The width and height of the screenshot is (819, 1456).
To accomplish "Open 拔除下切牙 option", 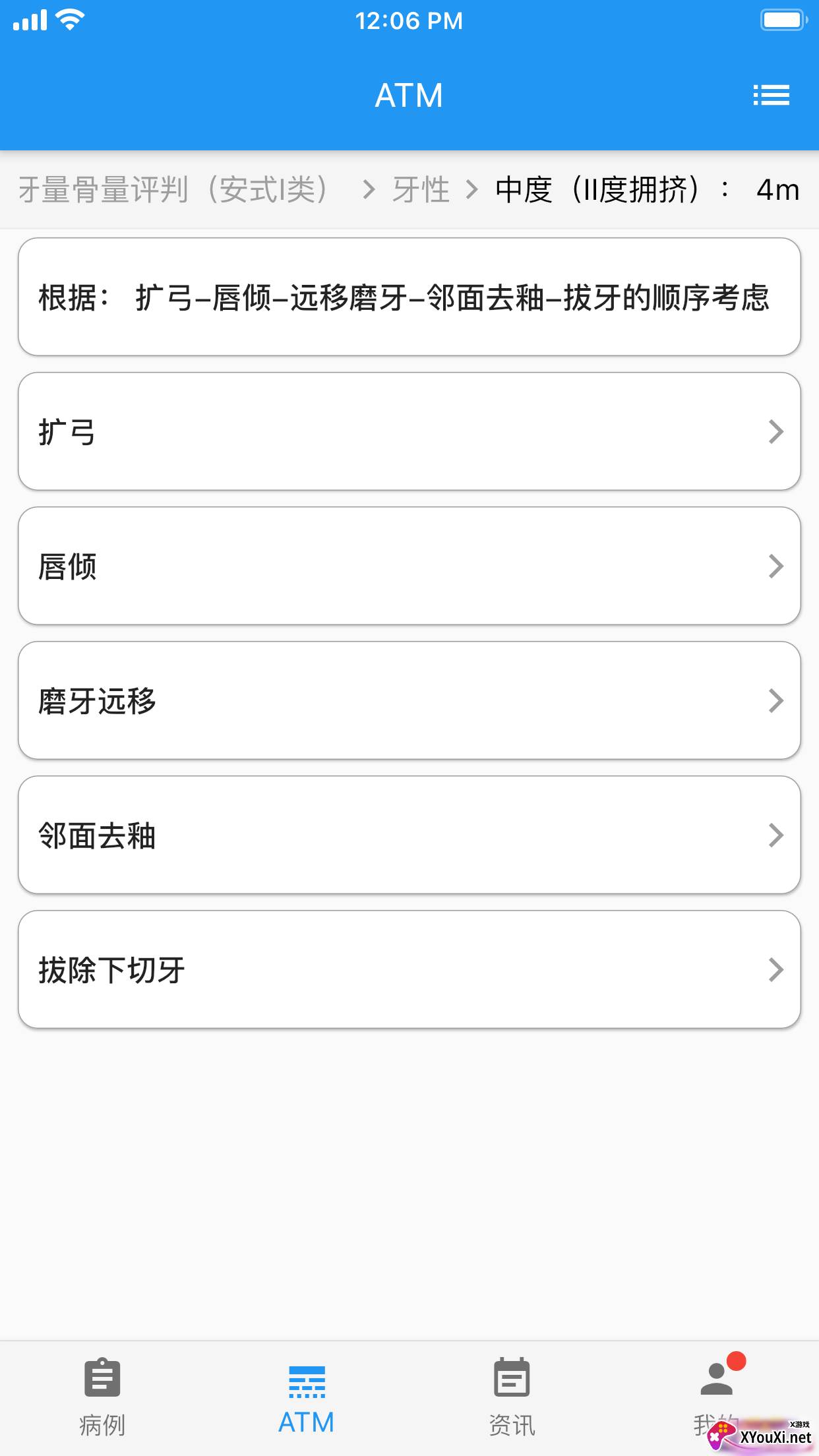I will coord(409,969).
